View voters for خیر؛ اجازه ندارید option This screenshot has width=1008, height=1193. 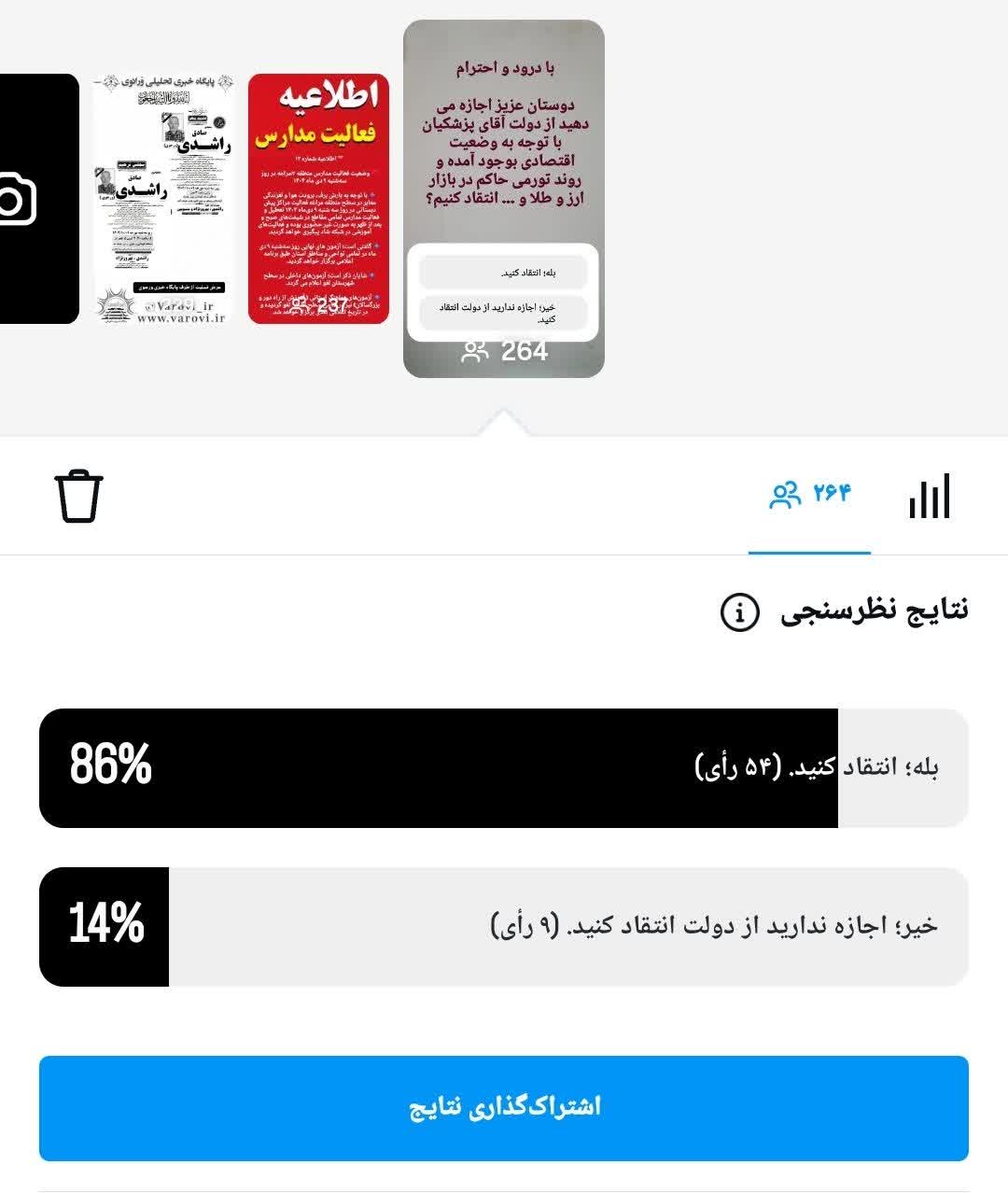pyautogui.click(x=504, y=927)
